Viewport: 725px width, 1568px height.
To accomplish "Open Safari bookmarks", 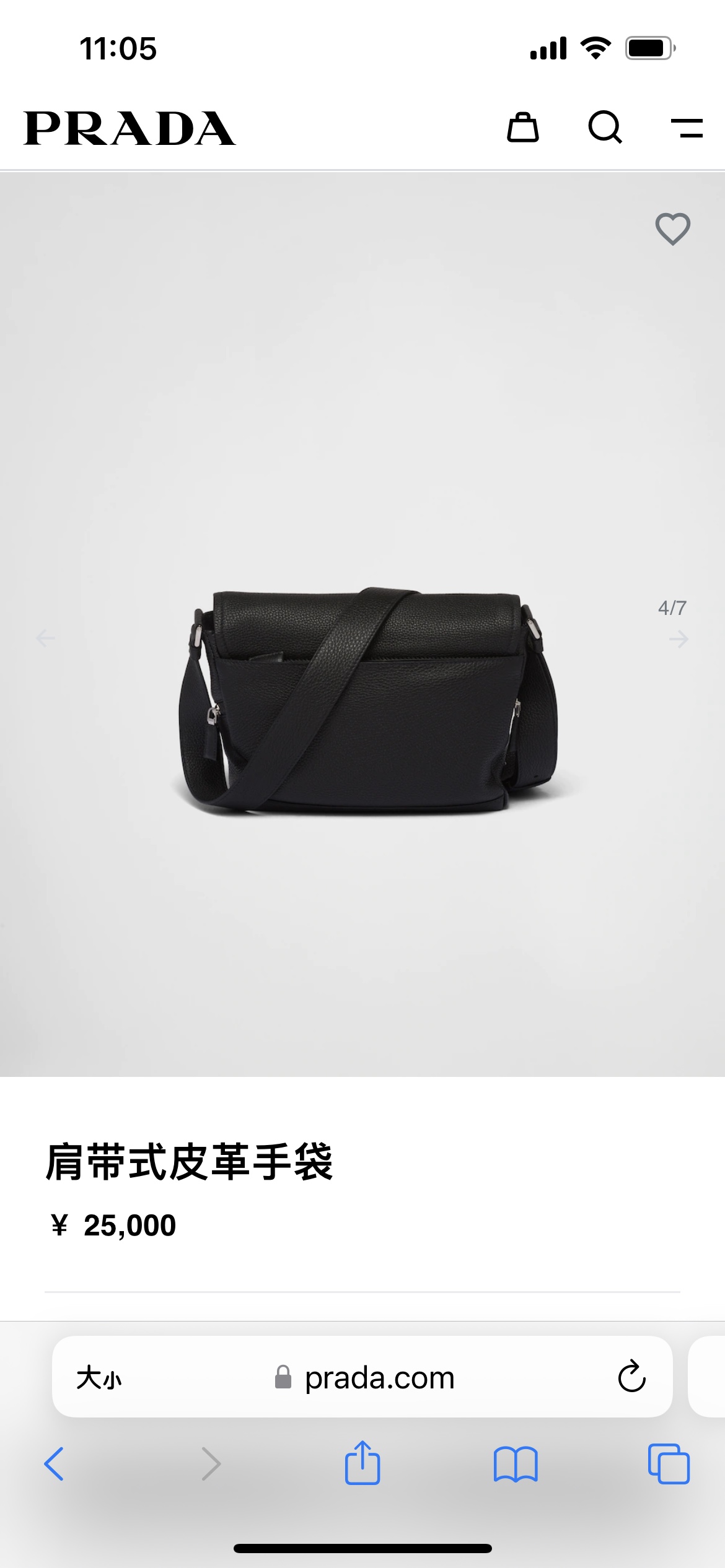I will click(x=516, y=1464).
